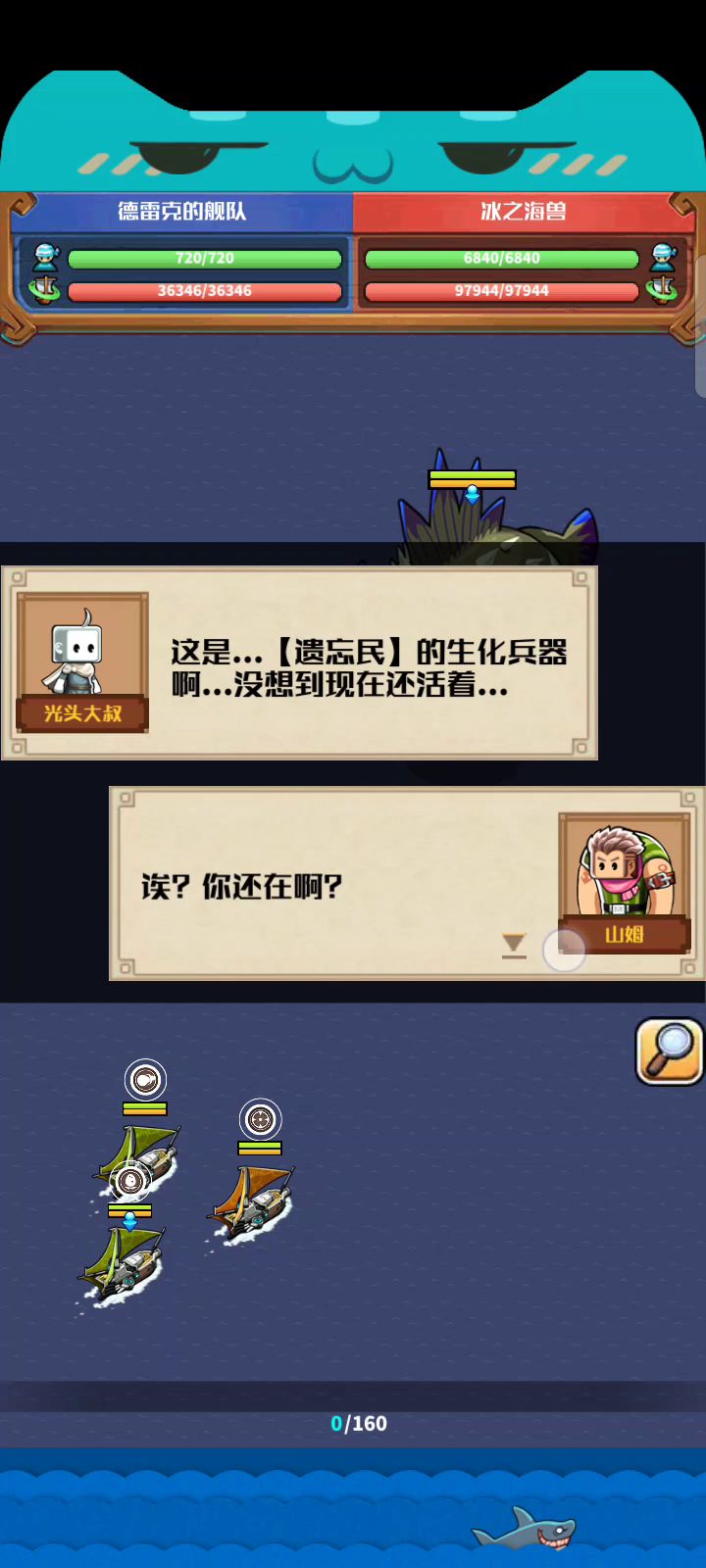Tap the magnifying glass inspect button

(670, 1052)
